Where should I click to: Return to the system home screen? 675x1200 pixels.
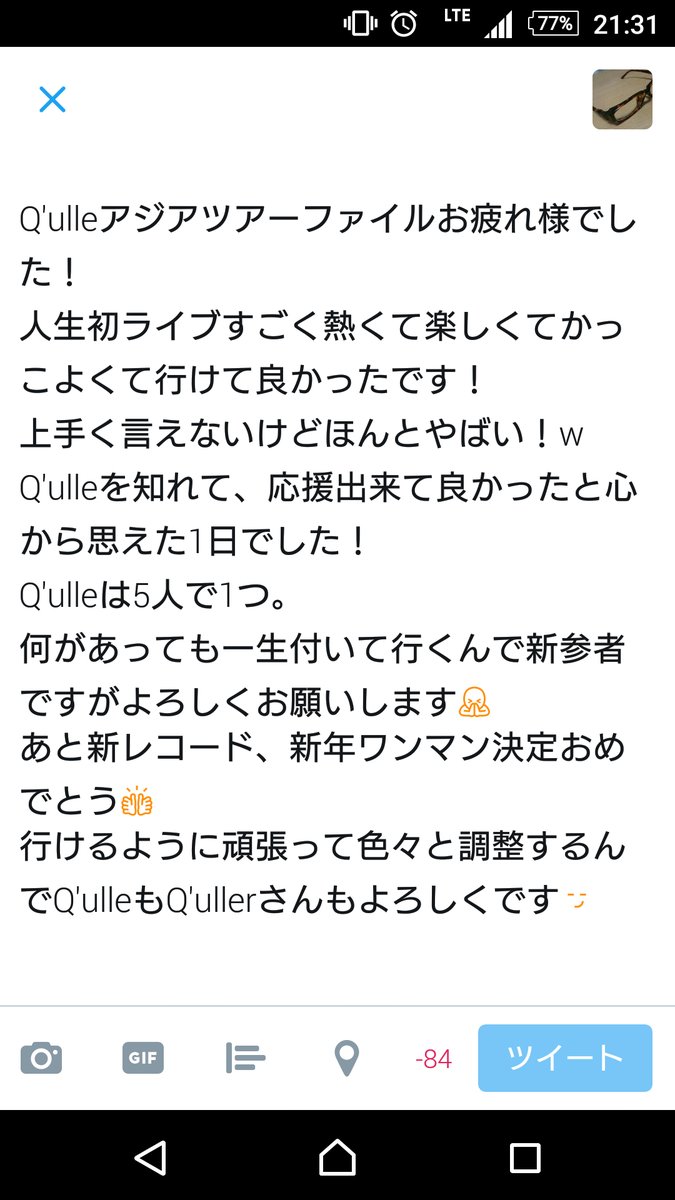tap(337, 1157)
